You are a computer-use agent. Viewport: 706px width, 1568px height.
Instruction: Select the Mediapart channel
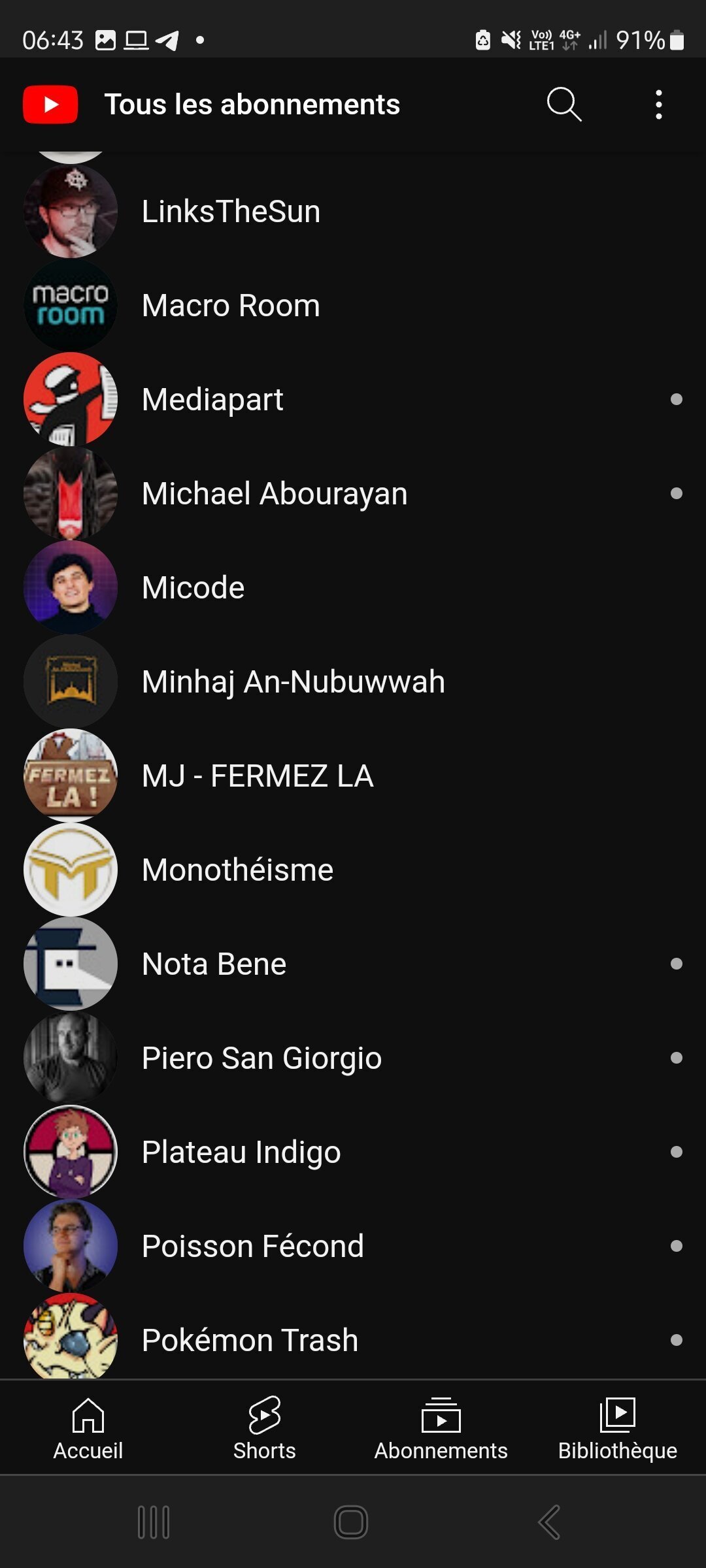click(212, 400)
